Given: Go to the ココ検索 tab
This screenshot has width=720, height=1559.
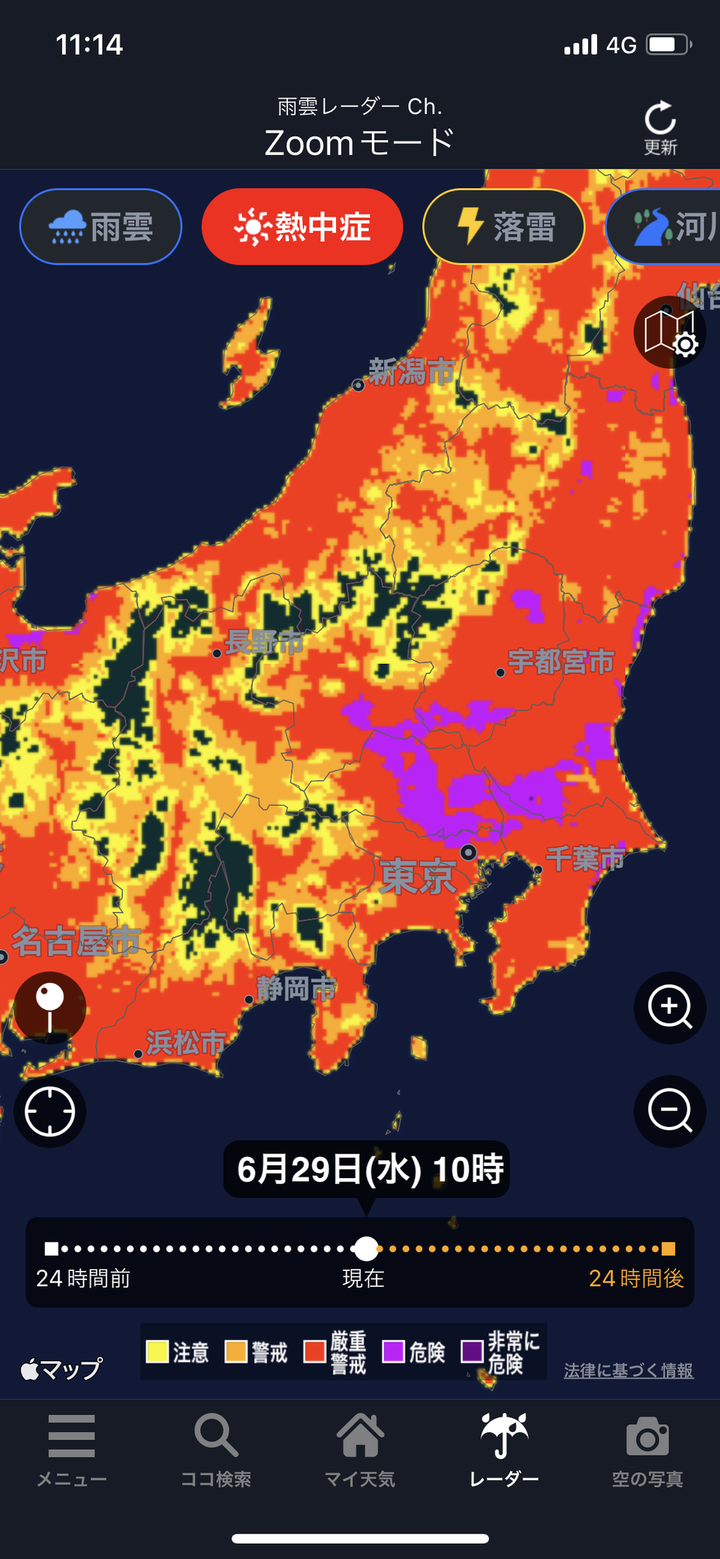Looking at the screenshot, I should pos(215,1450).
